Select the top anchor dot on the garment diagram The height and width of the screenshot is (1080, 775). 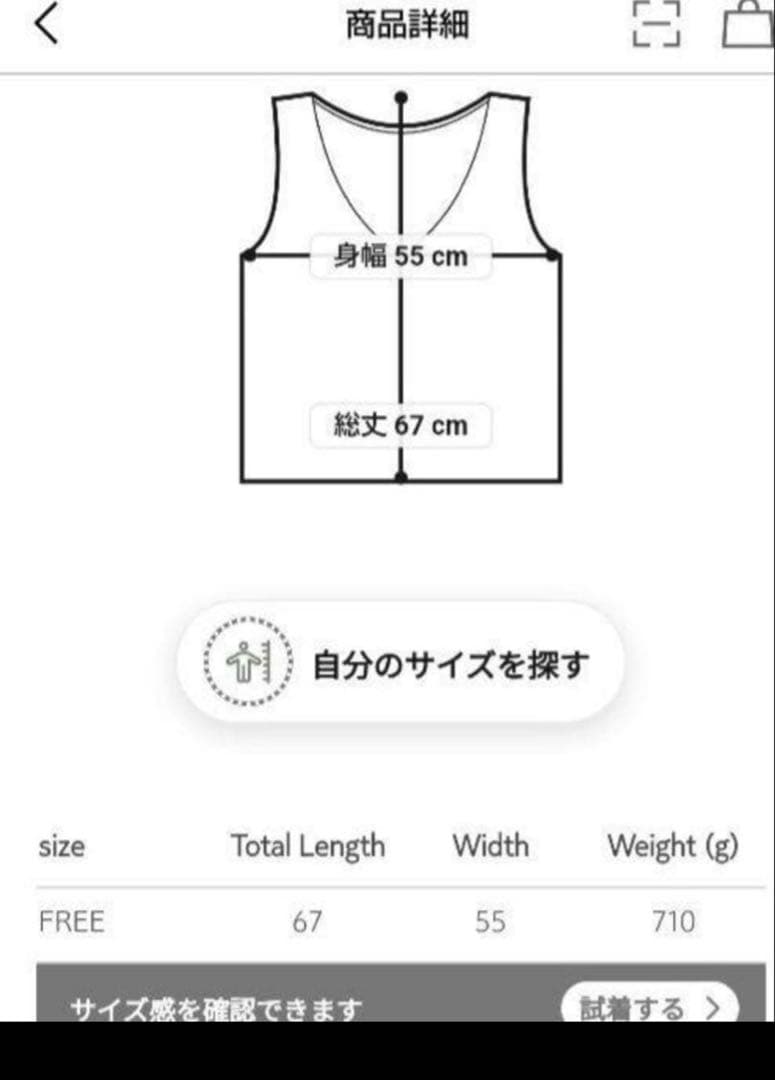[x=403, y=97]
